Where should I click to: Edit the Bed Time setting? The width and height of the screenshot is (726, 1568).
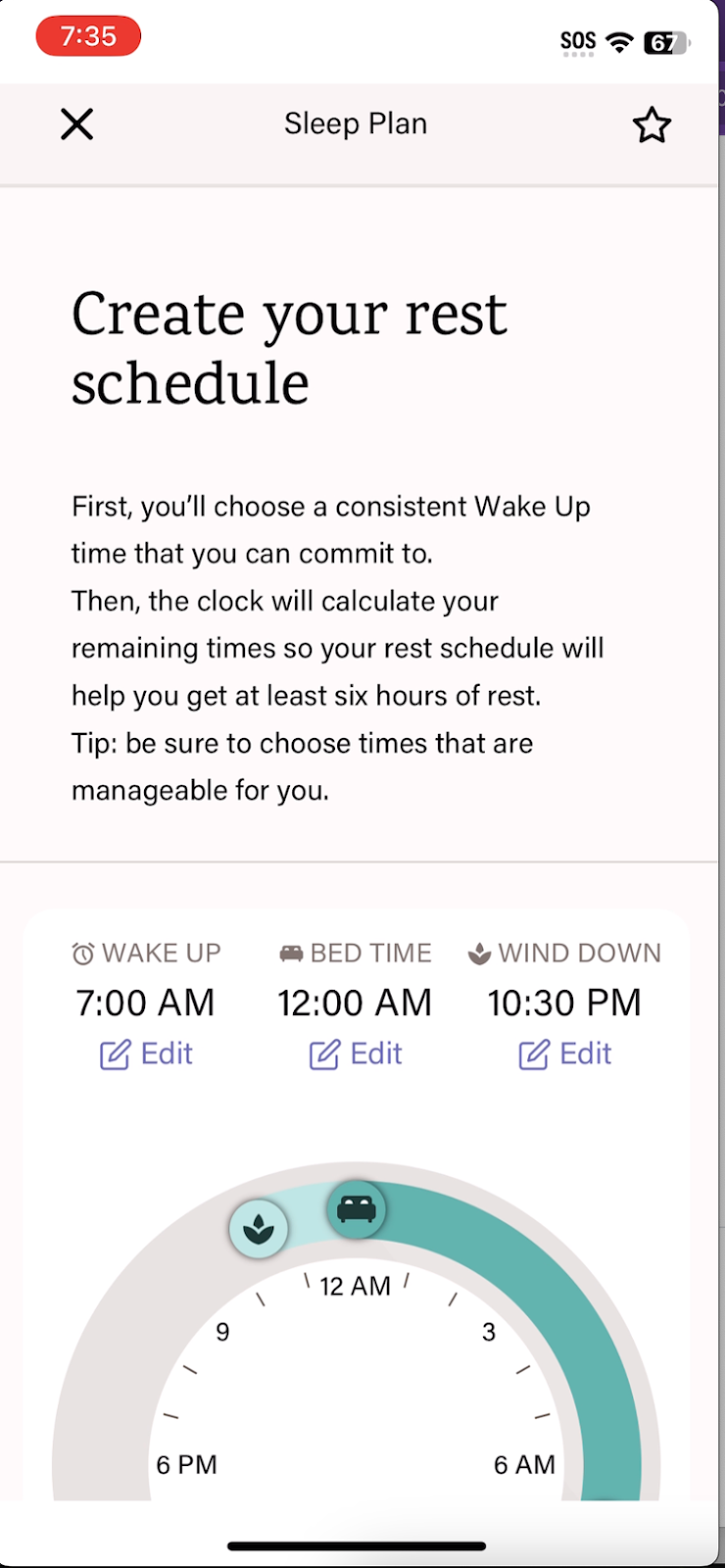coord(356,1053)
